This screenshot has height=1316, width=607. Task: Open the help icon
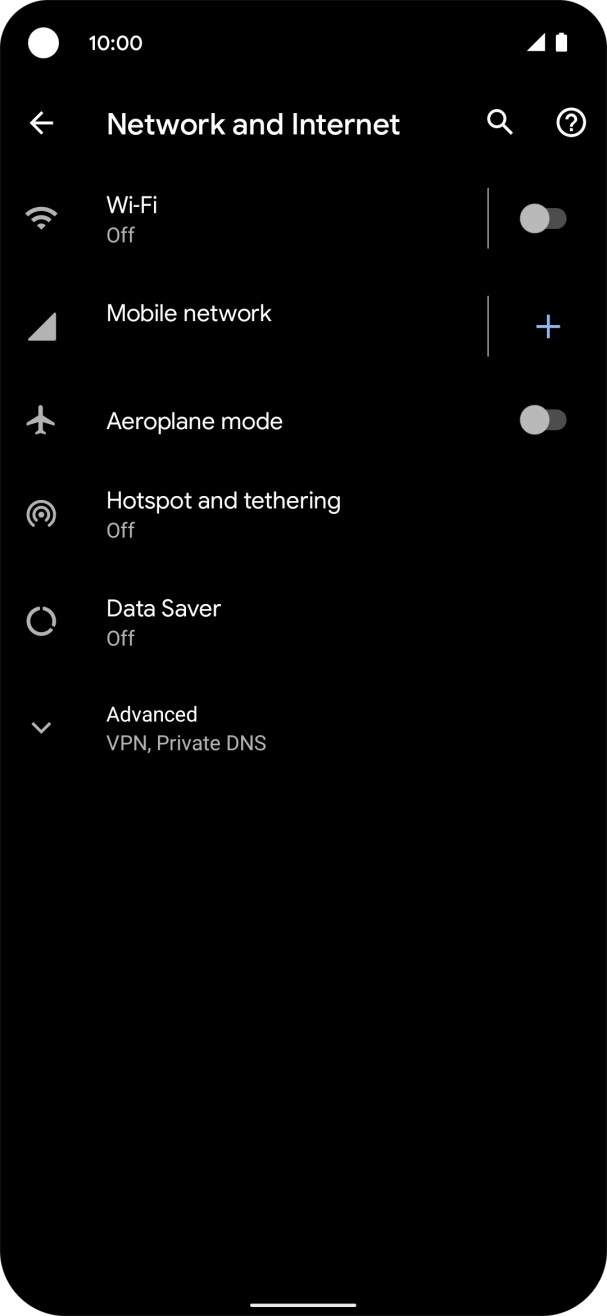pos(570,123)
